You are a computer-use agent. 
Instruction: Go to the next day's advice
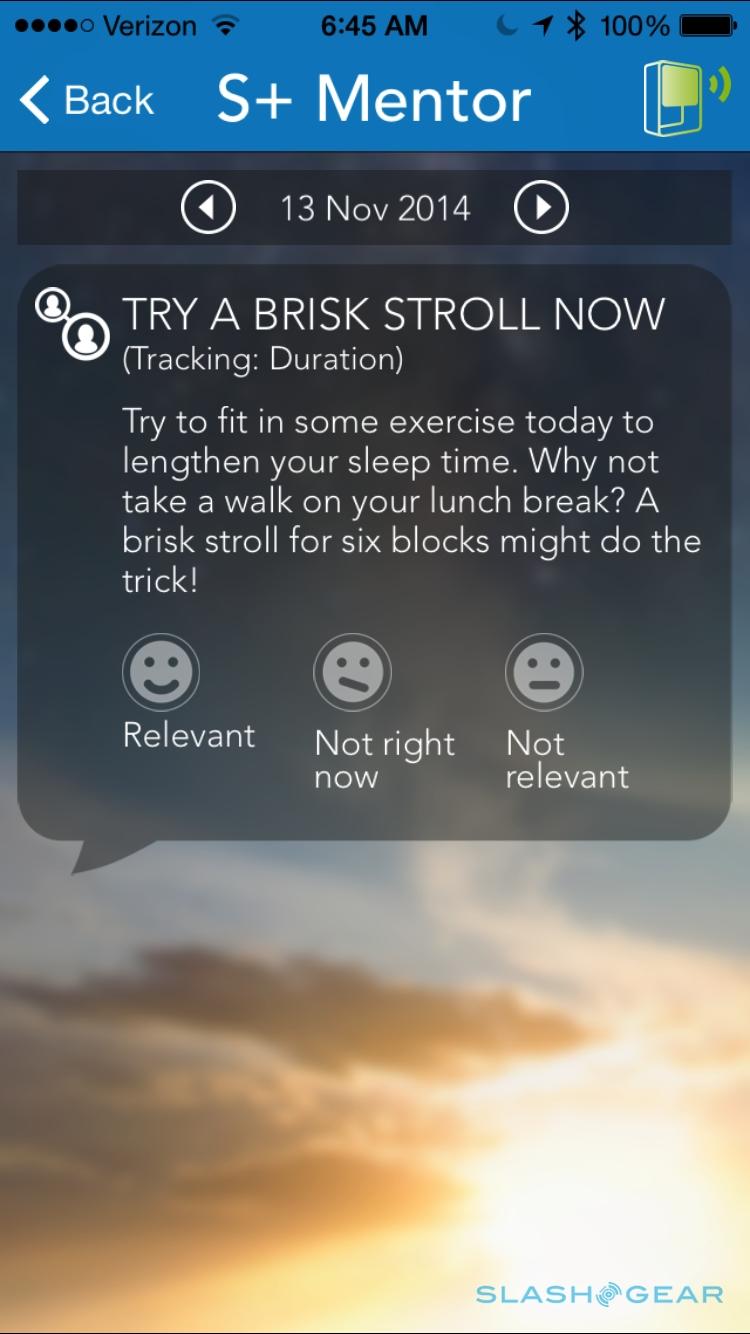[541, 208]
